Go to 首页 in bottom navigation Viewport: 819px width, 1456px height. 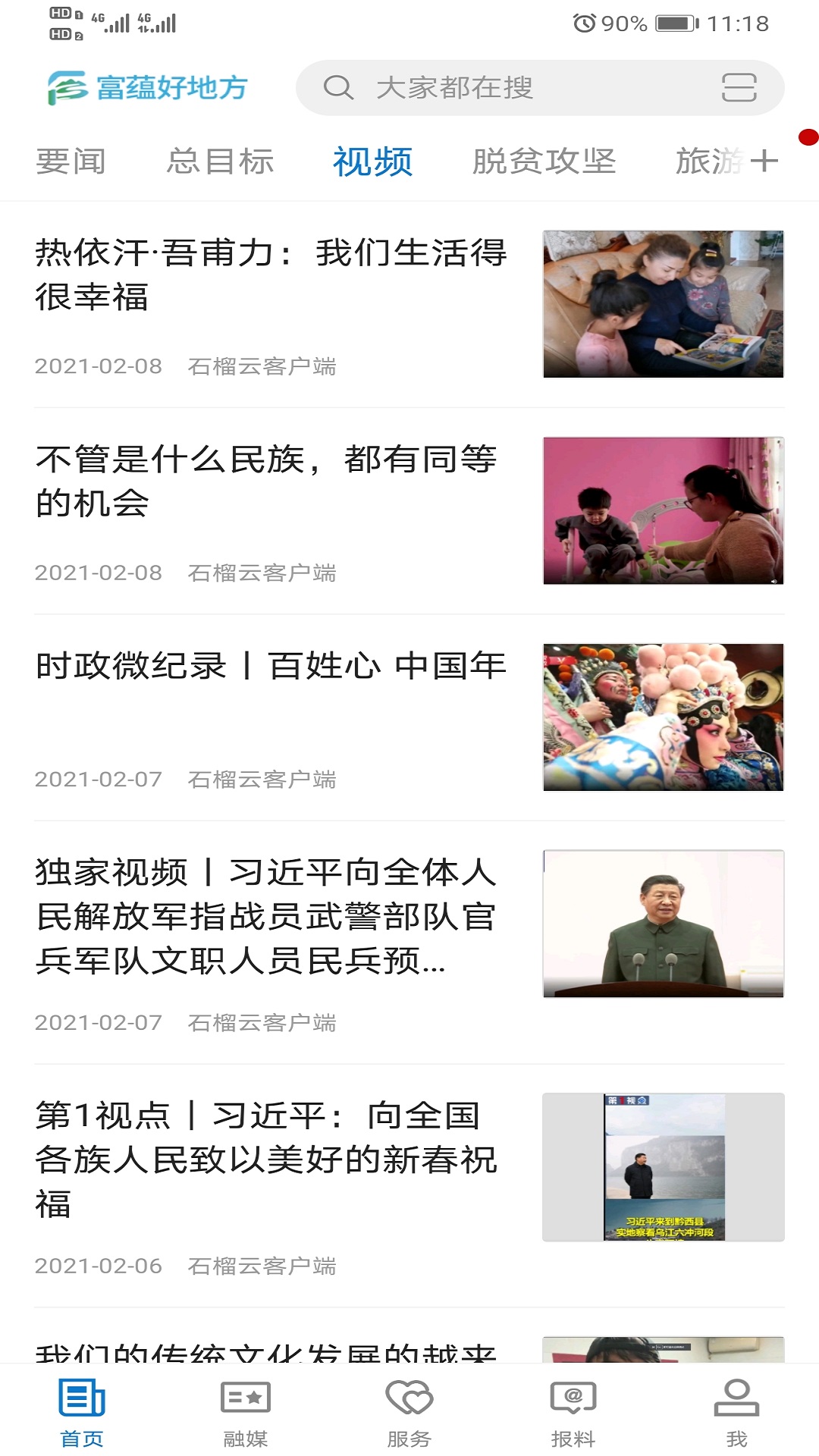pyautogui.click(x=82, y=1412)
